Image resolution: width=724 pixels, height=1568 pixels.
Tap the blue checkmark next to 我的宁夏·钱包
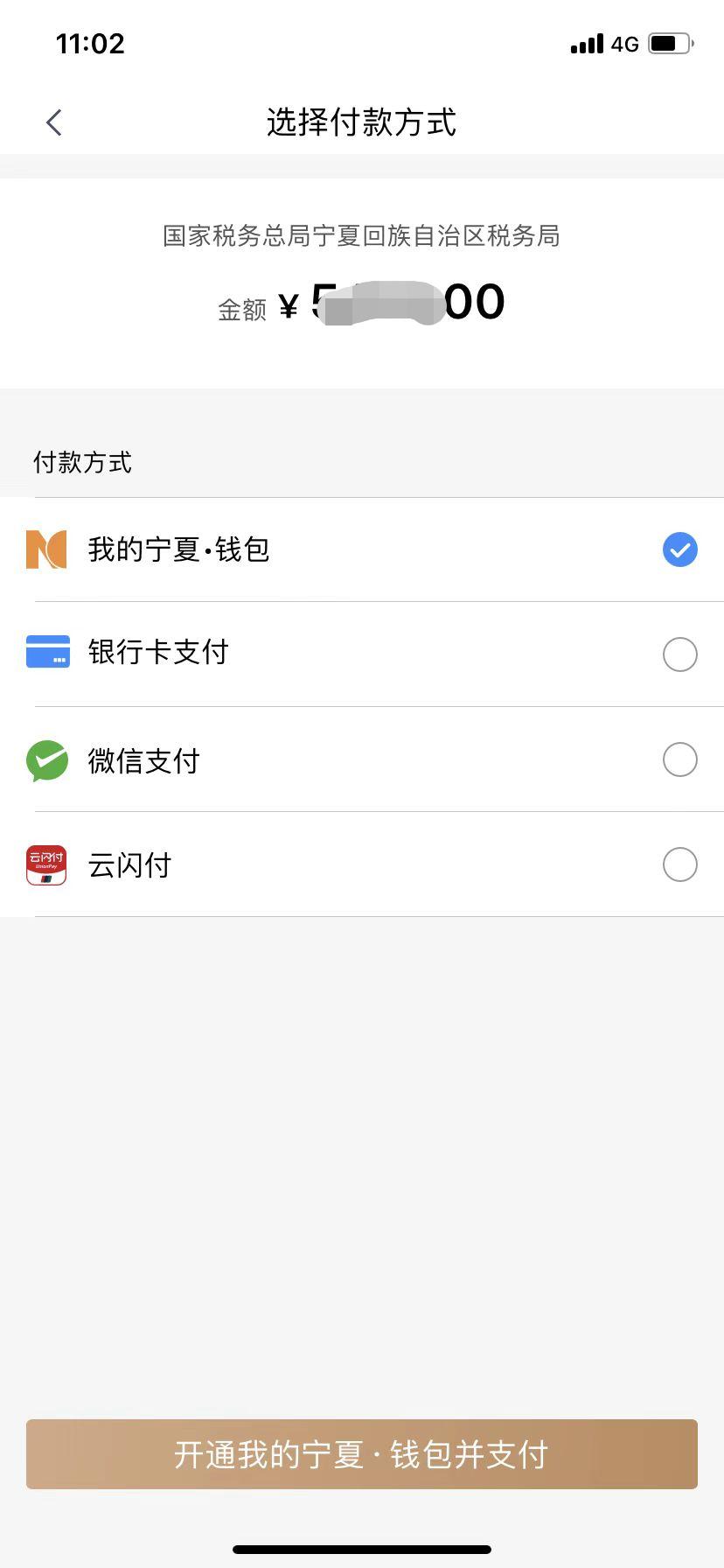click(x=680, y=549)
